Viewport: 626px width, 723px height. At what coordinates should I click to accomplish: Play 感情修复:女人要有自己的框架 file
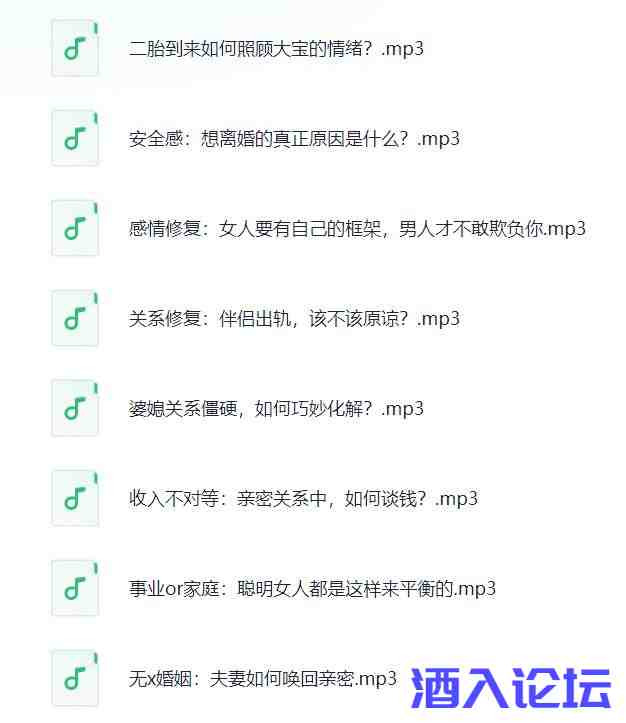[x=357, y=228]
